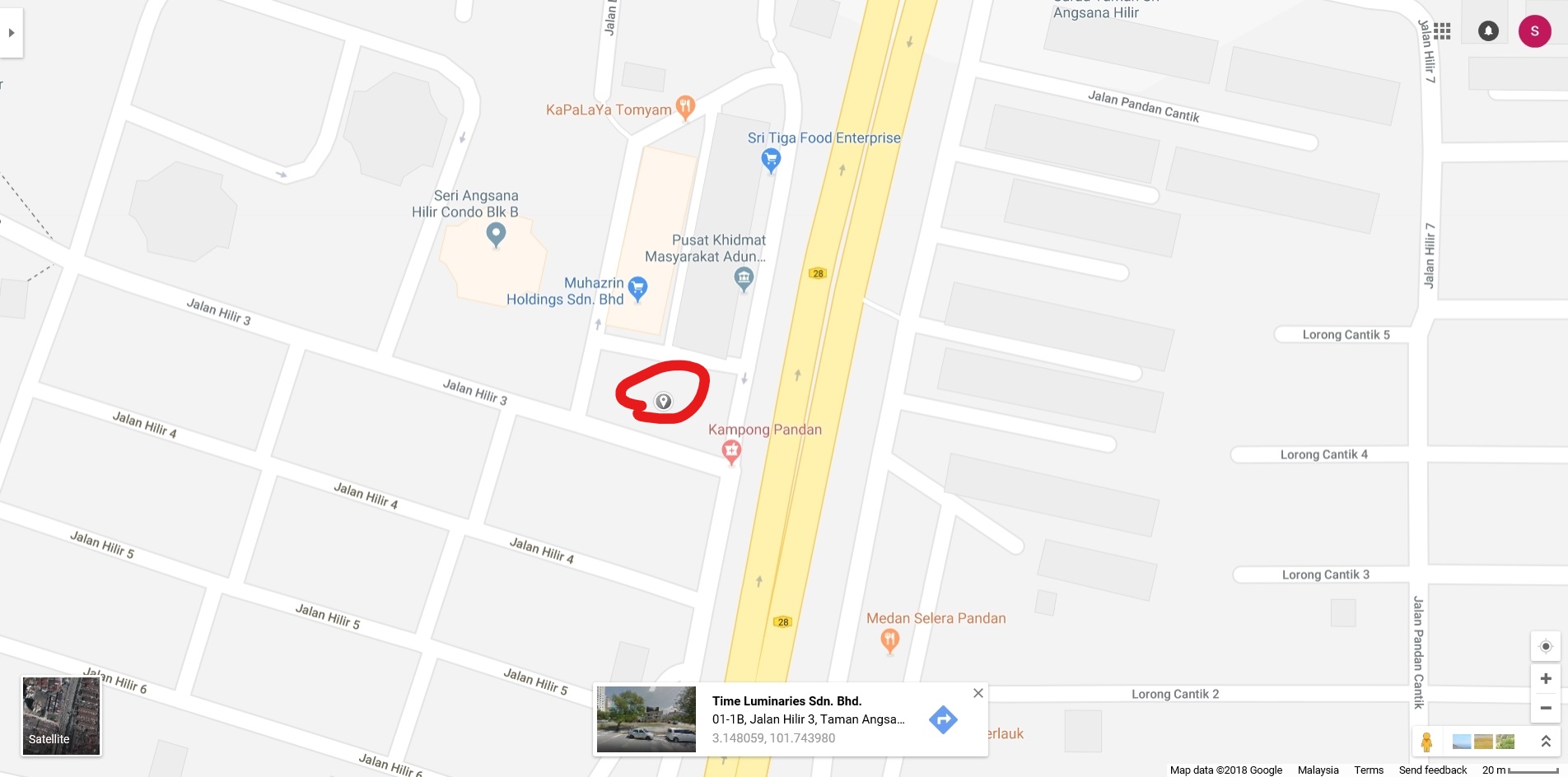Open the Time Luminaries street view photo

point(646,719)
